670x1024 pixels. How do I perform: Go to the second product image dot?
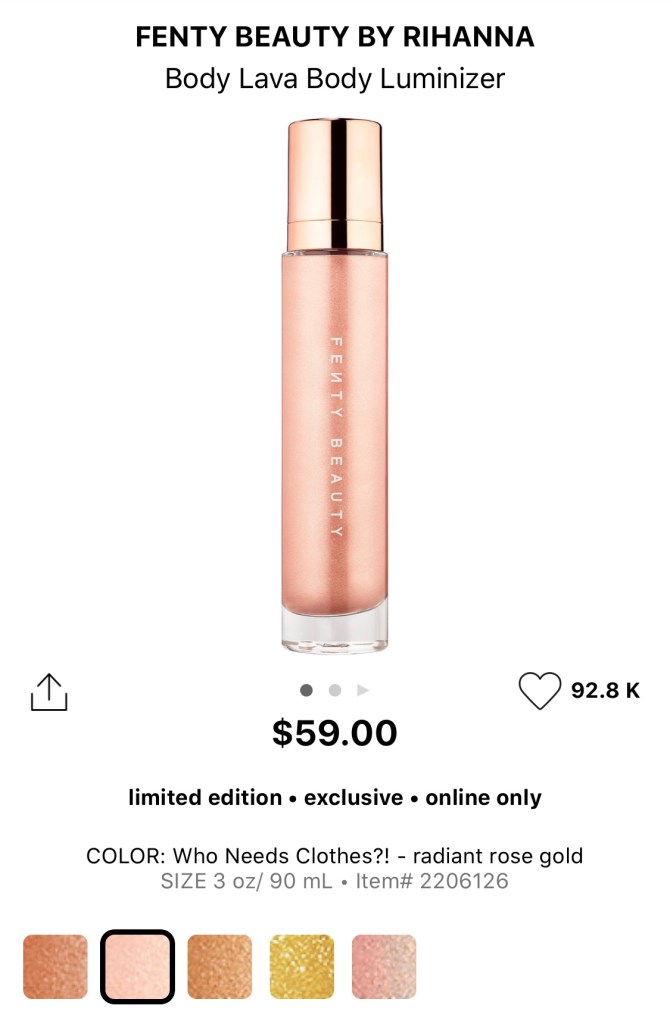(335, 690)
